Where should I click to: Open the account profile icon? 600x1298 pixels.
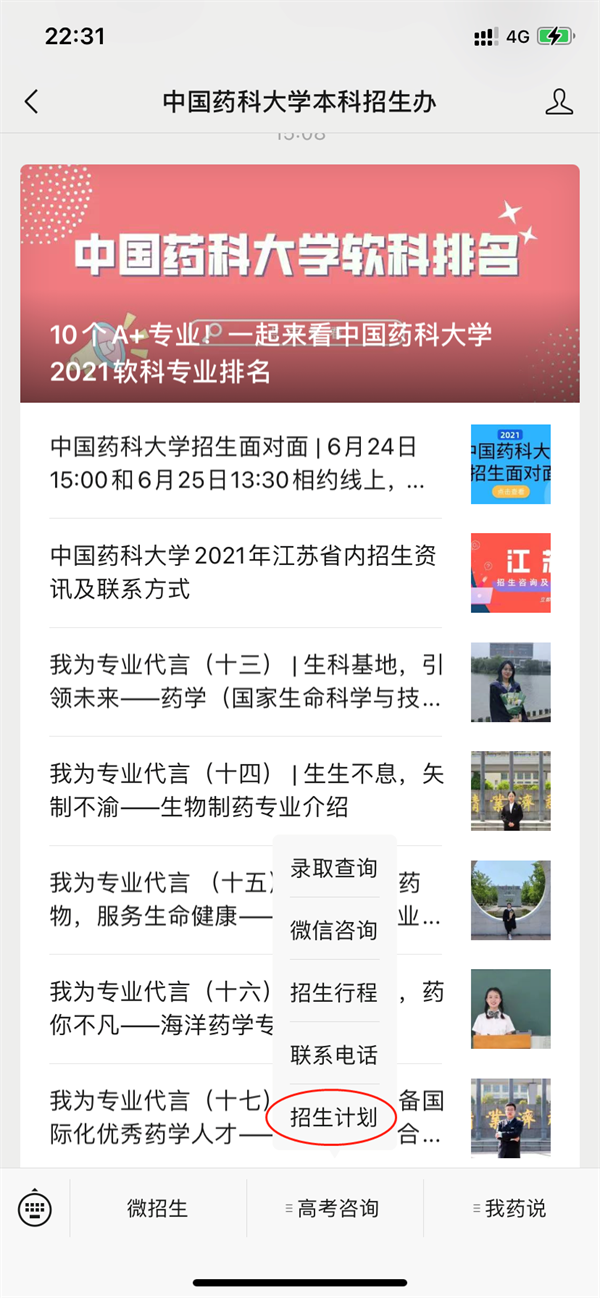(x=559, y=101)
